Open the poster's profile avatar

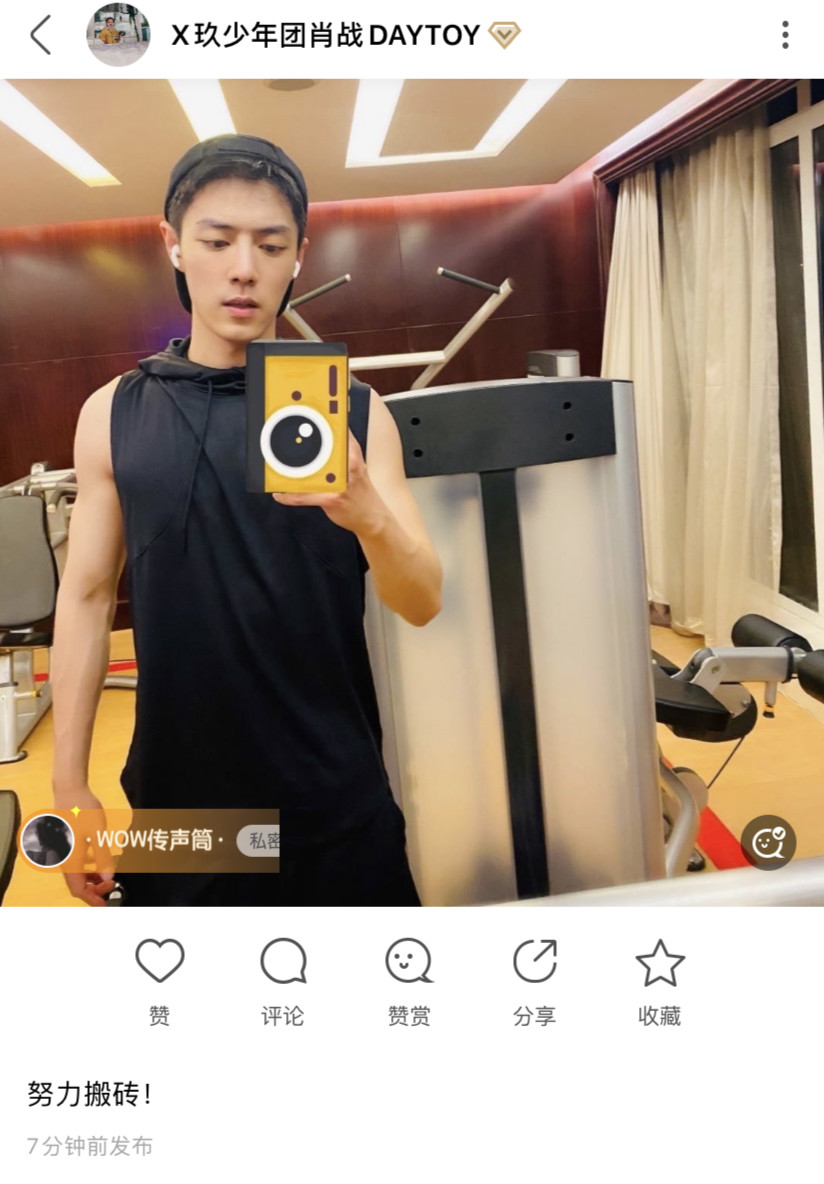118,35
